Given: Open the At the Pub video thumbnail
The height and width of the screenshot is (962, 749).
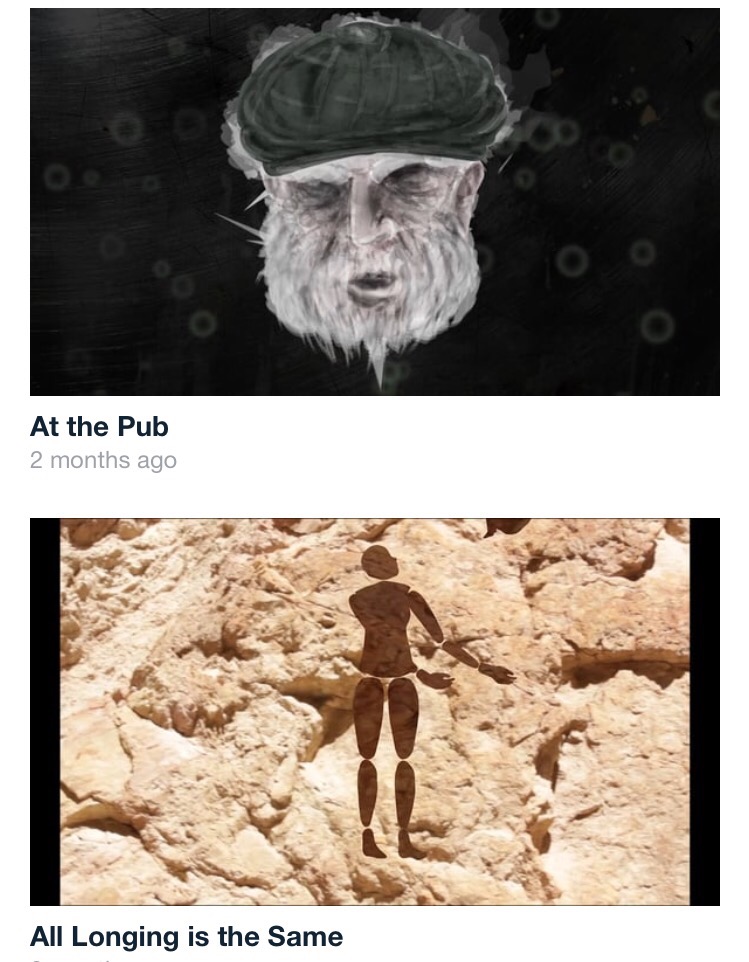Looking at the screenshot, I should click(374, 202).
